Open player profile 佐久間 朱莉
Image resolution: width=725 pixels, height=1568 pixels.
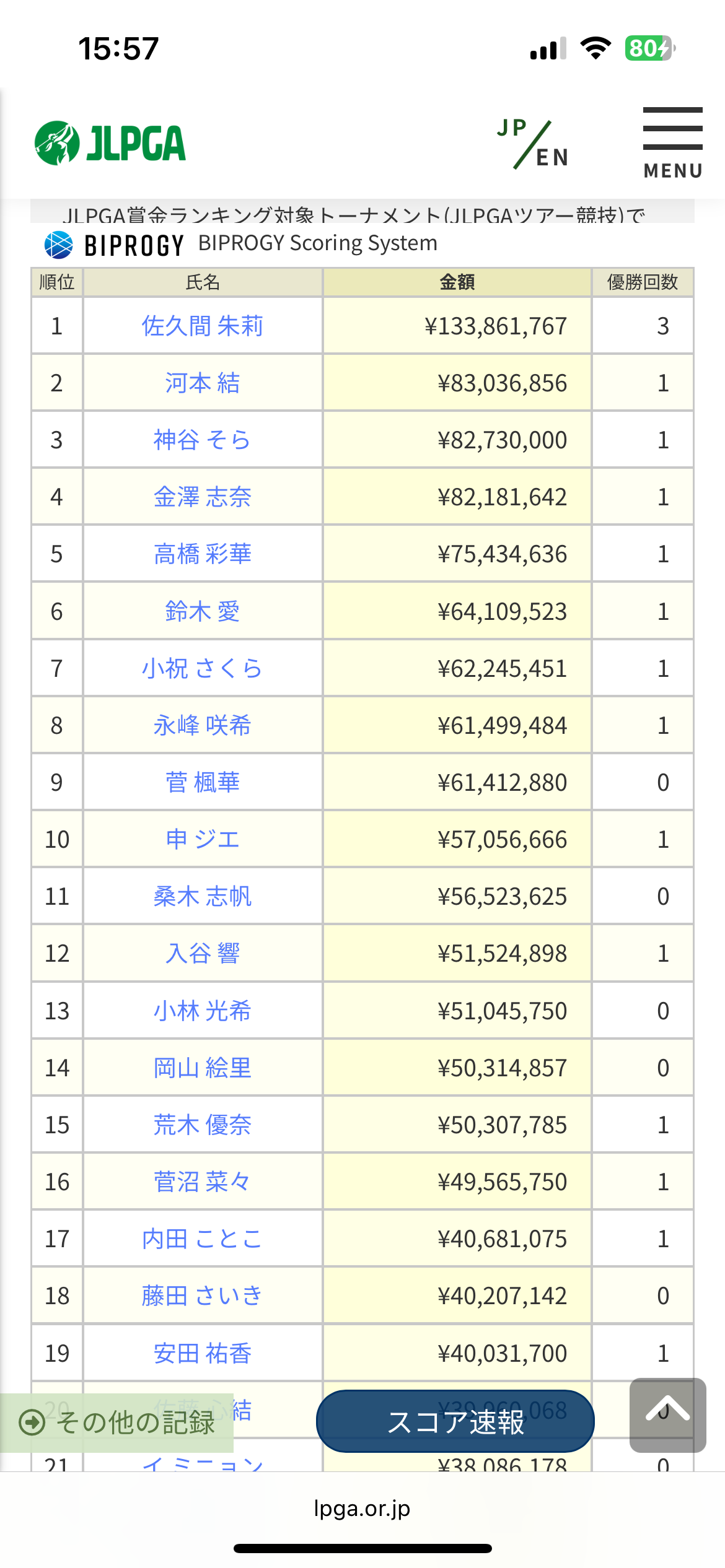[203, 326]
